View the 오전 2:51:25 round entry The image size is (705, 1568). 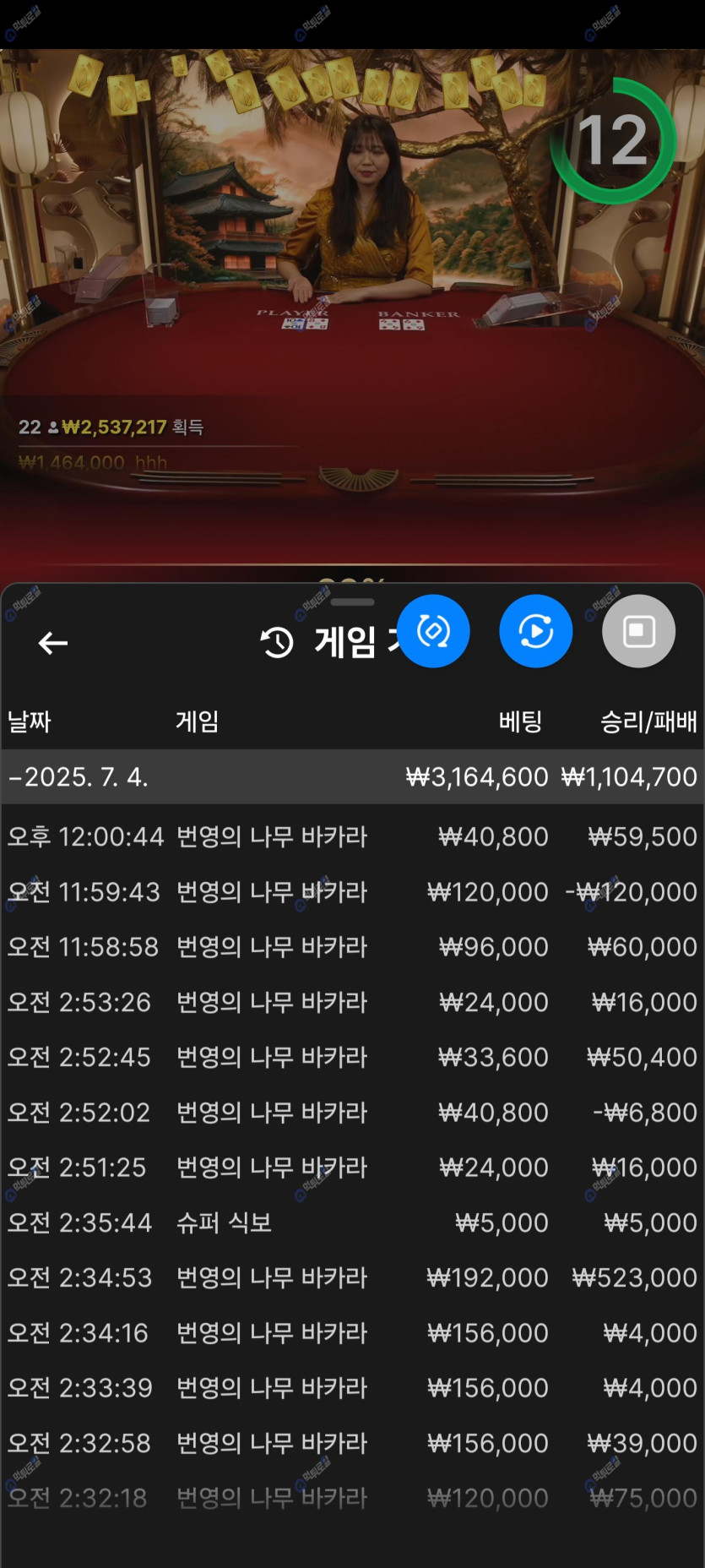coord(352,1167)
